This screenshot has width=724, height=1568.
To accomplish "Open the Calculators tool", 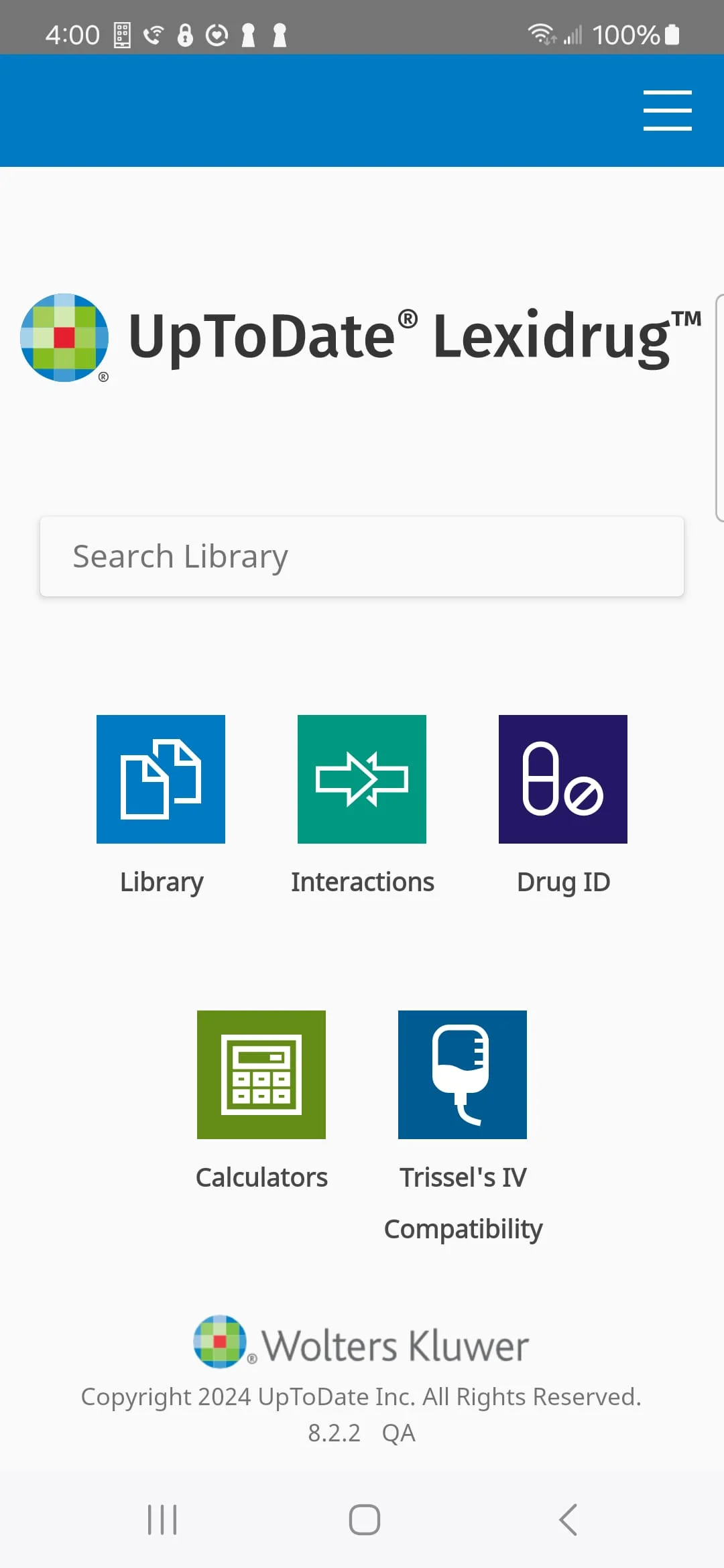I will (x=261, y=1075).
